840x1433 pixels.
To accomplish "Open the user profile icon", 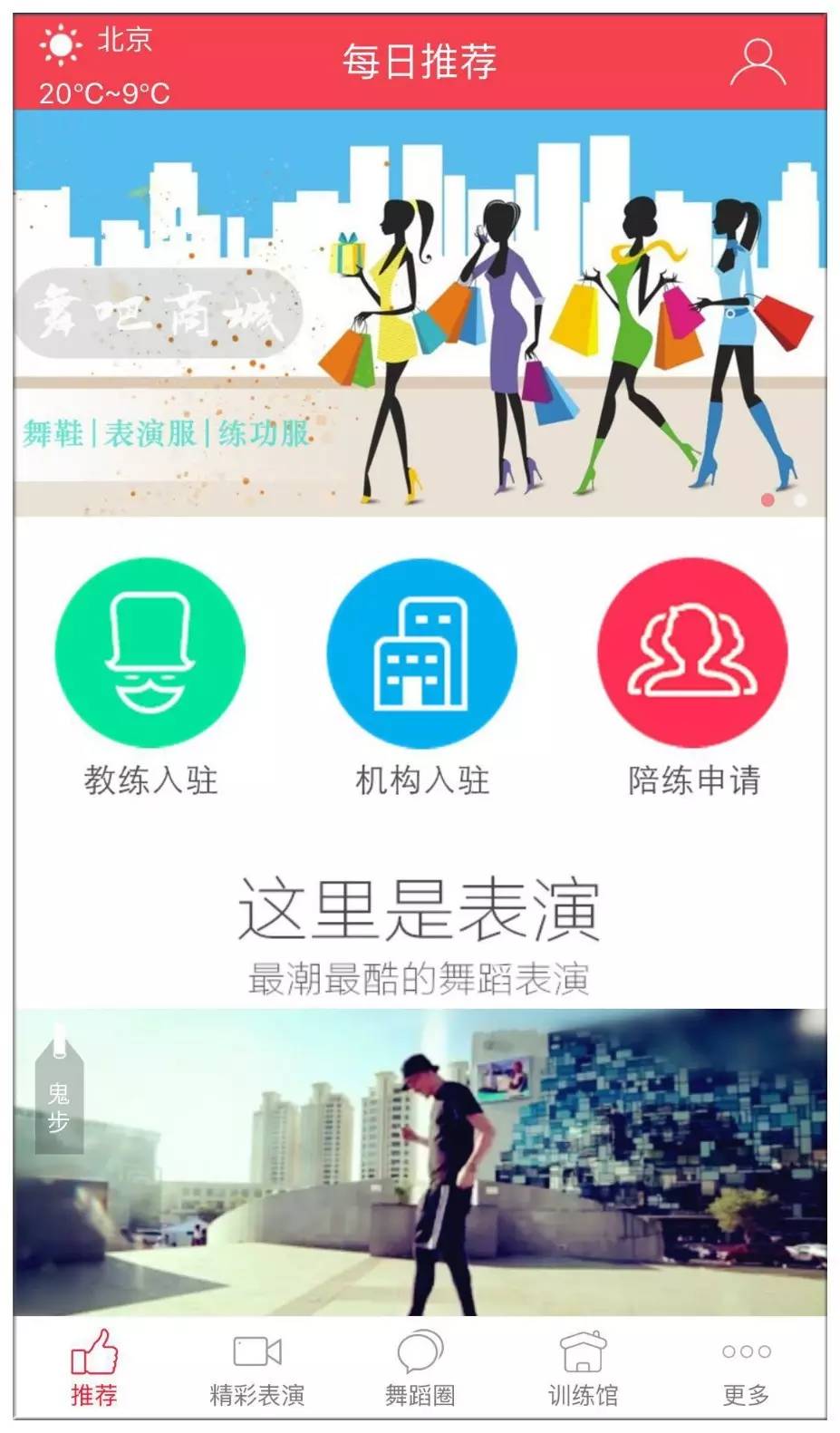I will [758, 62].
